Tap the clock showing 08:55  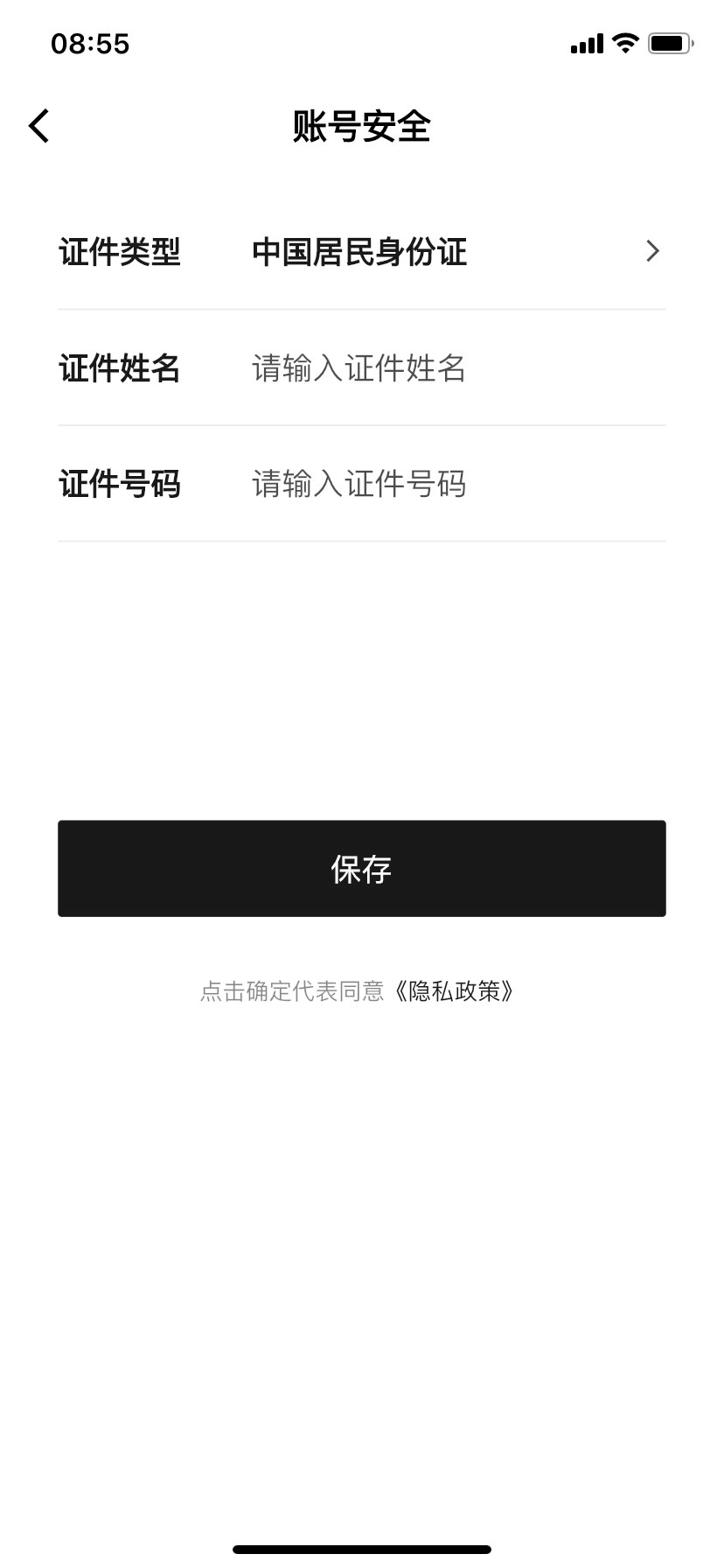pos(91,43)
